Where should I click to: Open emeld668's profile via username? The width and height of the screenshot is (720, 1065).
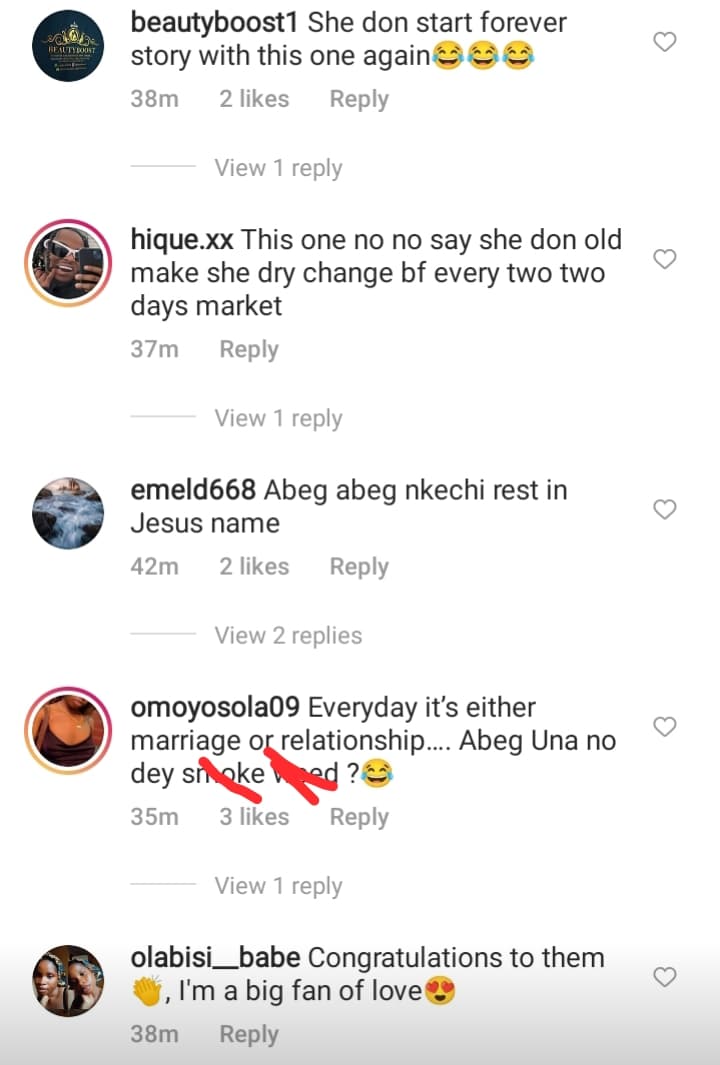[195, 490]
